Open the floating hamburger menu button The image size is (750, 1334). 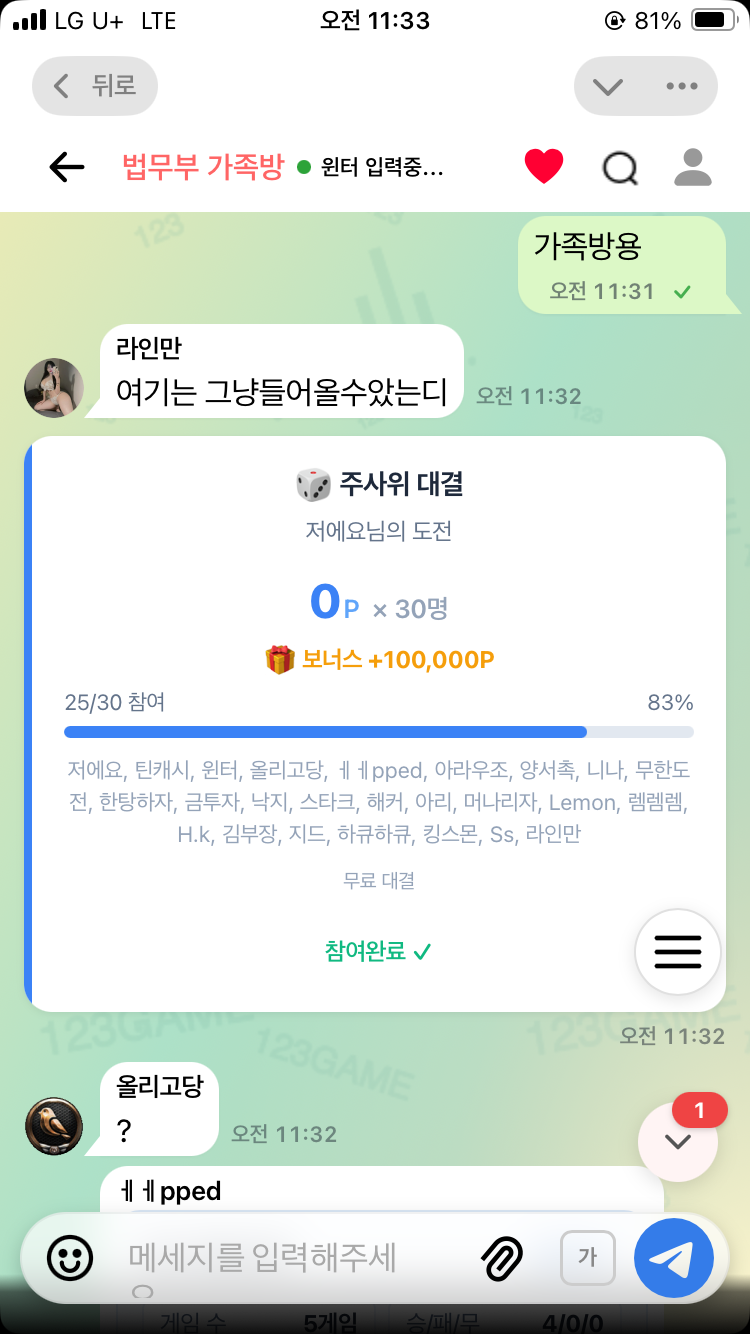coord(678,952)
